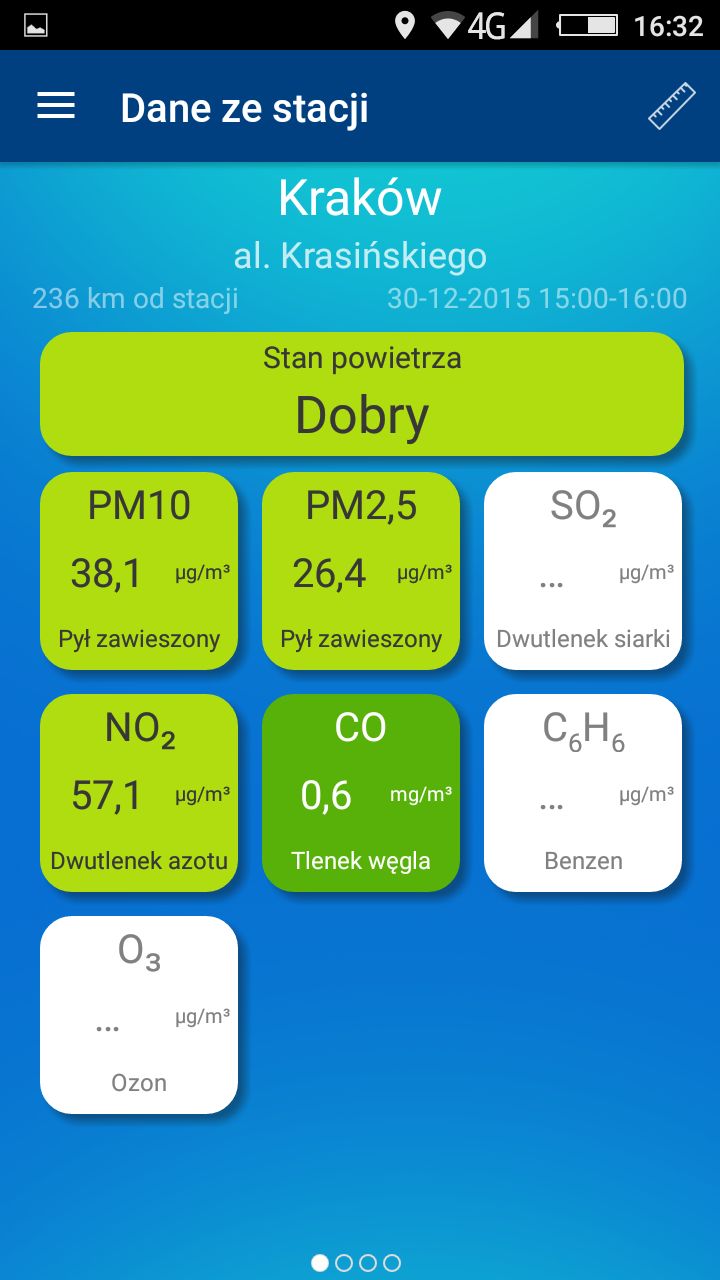Open the Kraków station name

coord(360,197)
